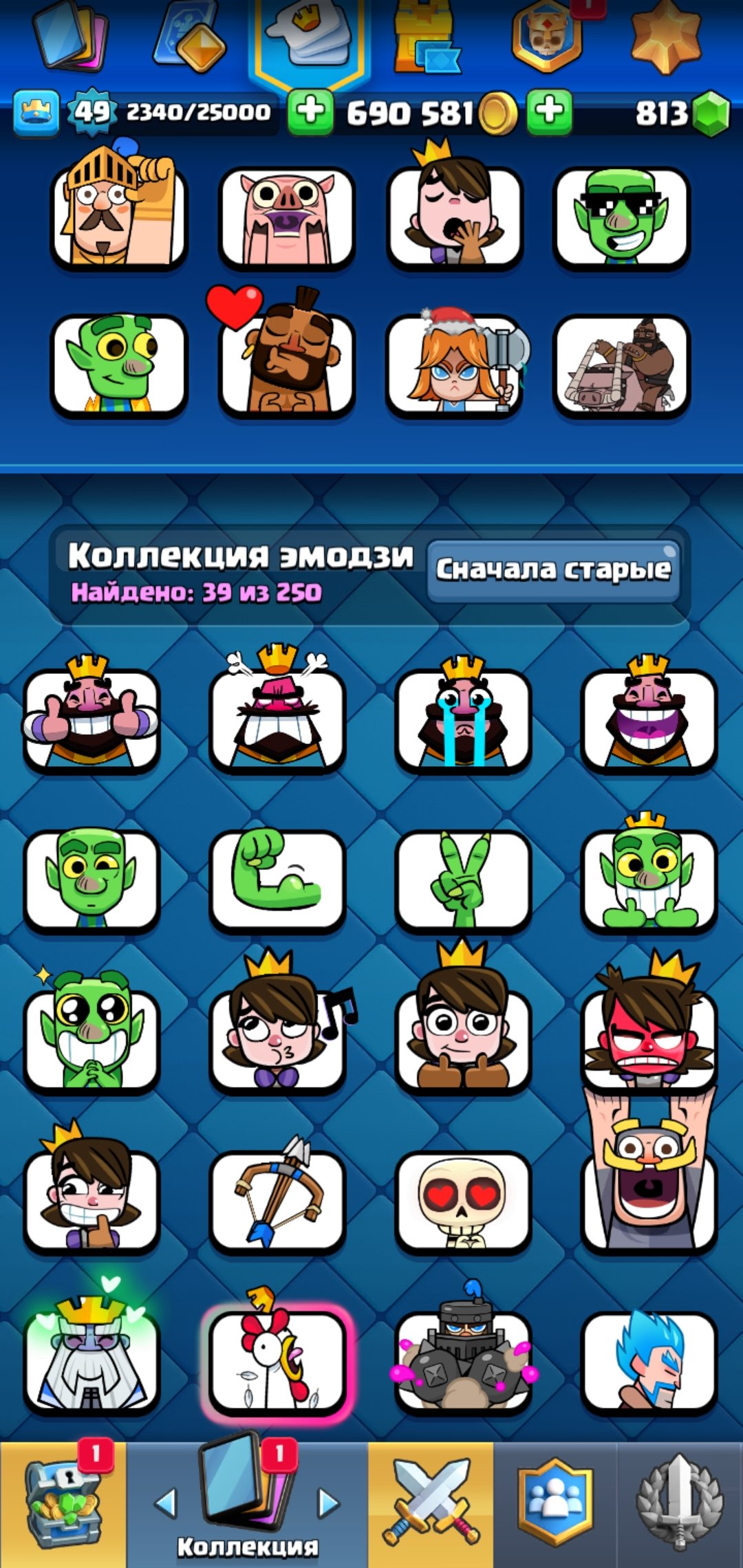This screenshot has height=1568, width=743.
Task: Open the grey sword events tab
Action: [680, 1504]
